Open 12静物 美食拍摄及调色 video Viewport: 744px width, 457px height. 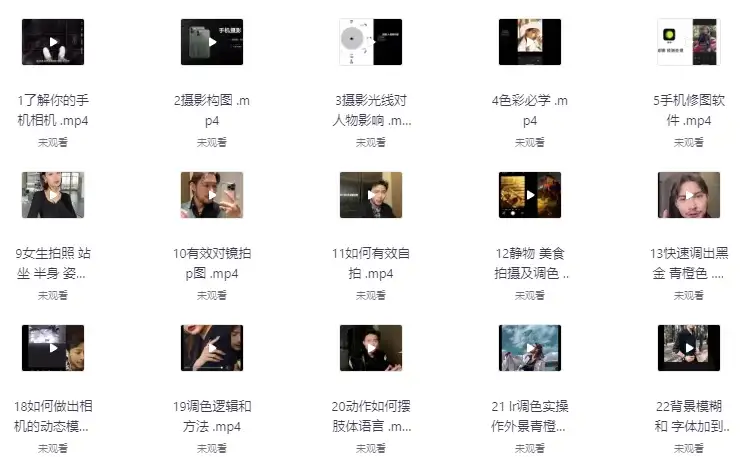point(530,195)
